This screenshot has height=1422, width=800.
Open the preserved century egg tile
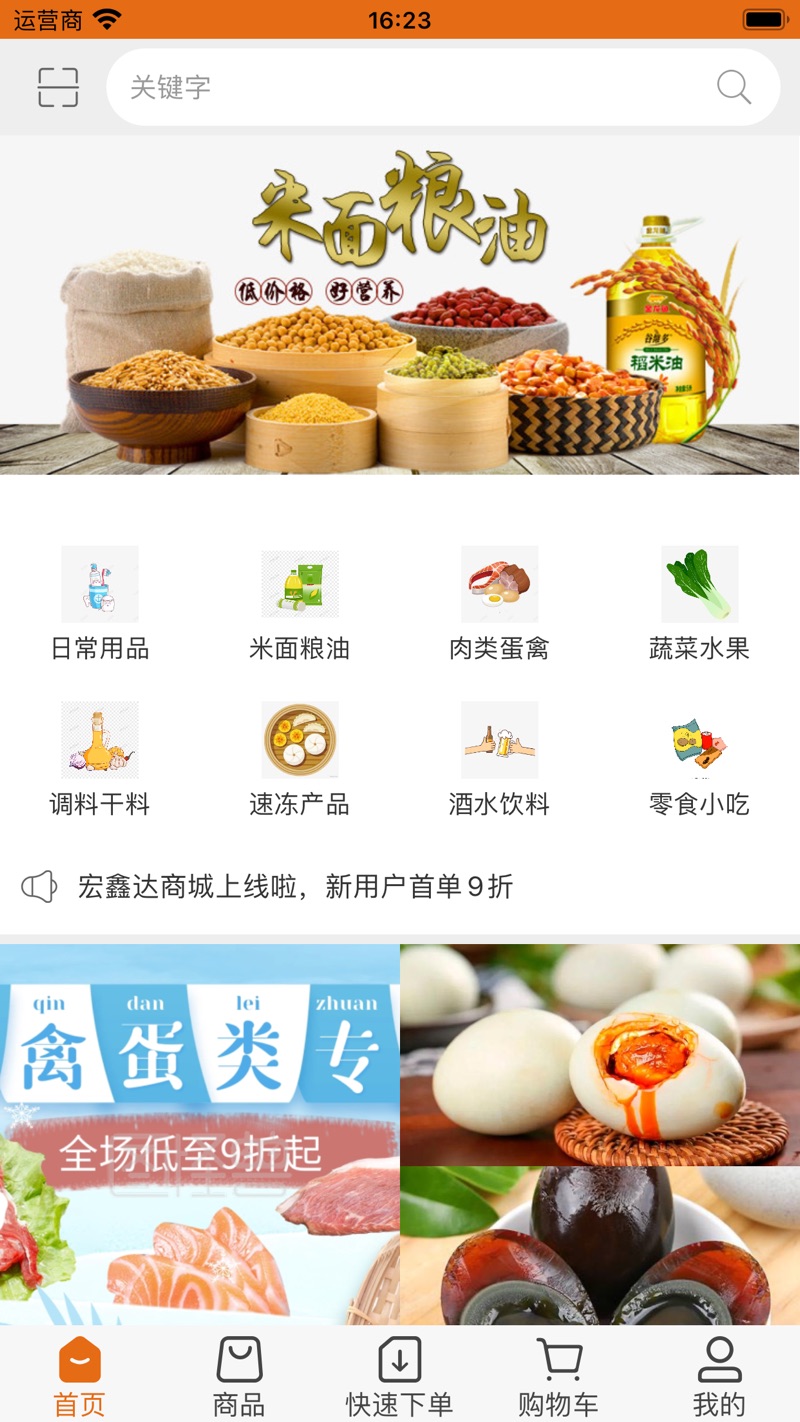600,1246
